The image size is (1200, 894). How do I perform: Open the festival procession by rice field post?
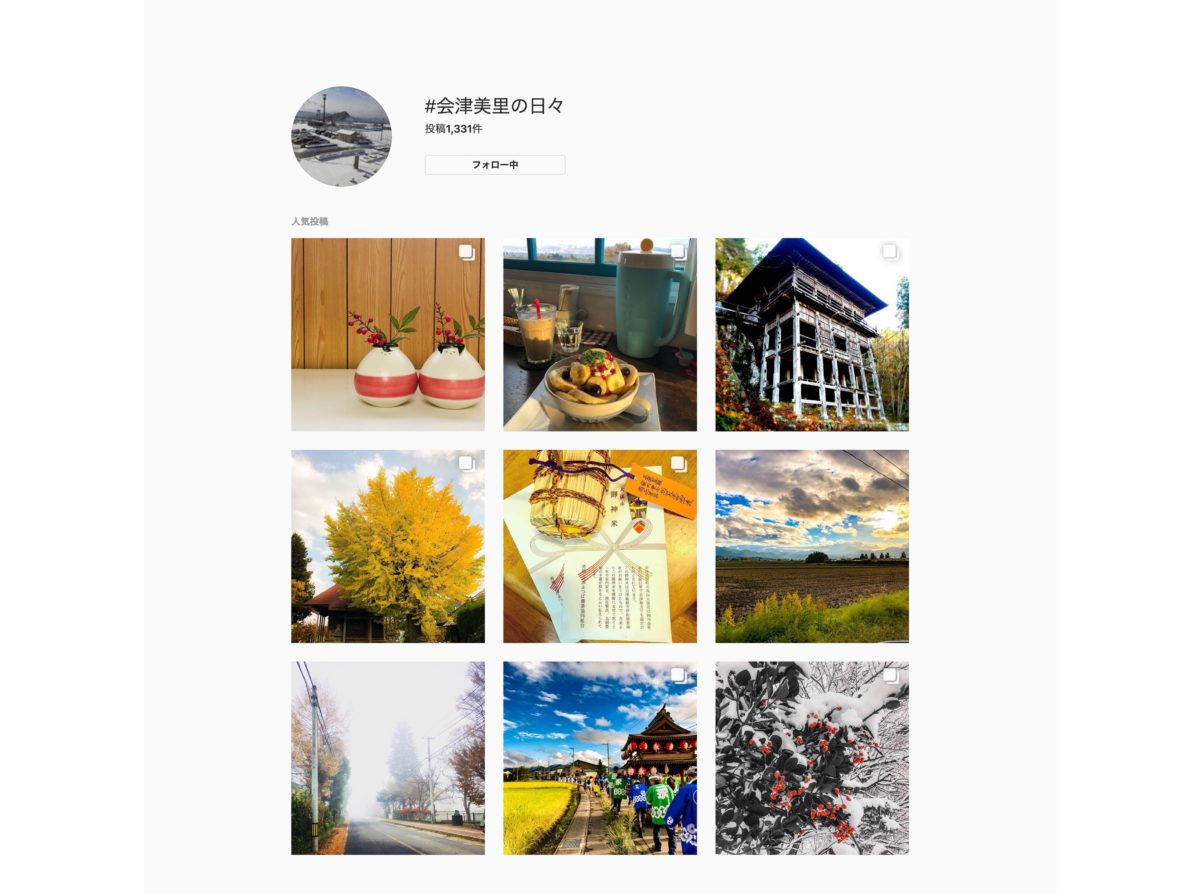coord(600,758)
